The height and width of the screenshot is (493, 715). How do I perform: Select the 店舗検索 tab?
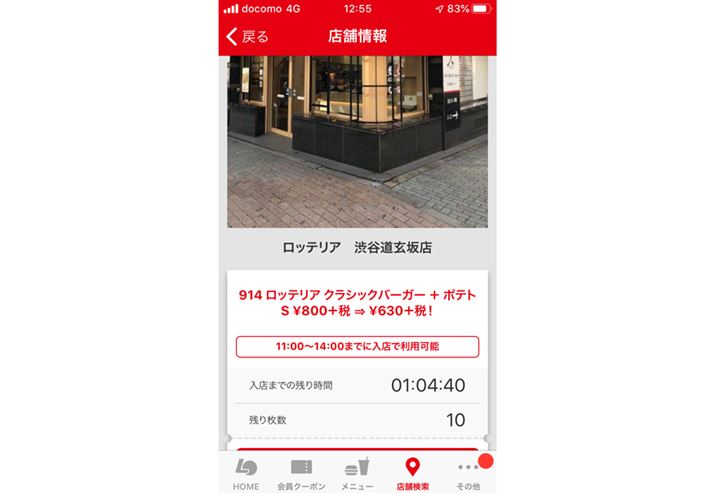tap(412, 473)
